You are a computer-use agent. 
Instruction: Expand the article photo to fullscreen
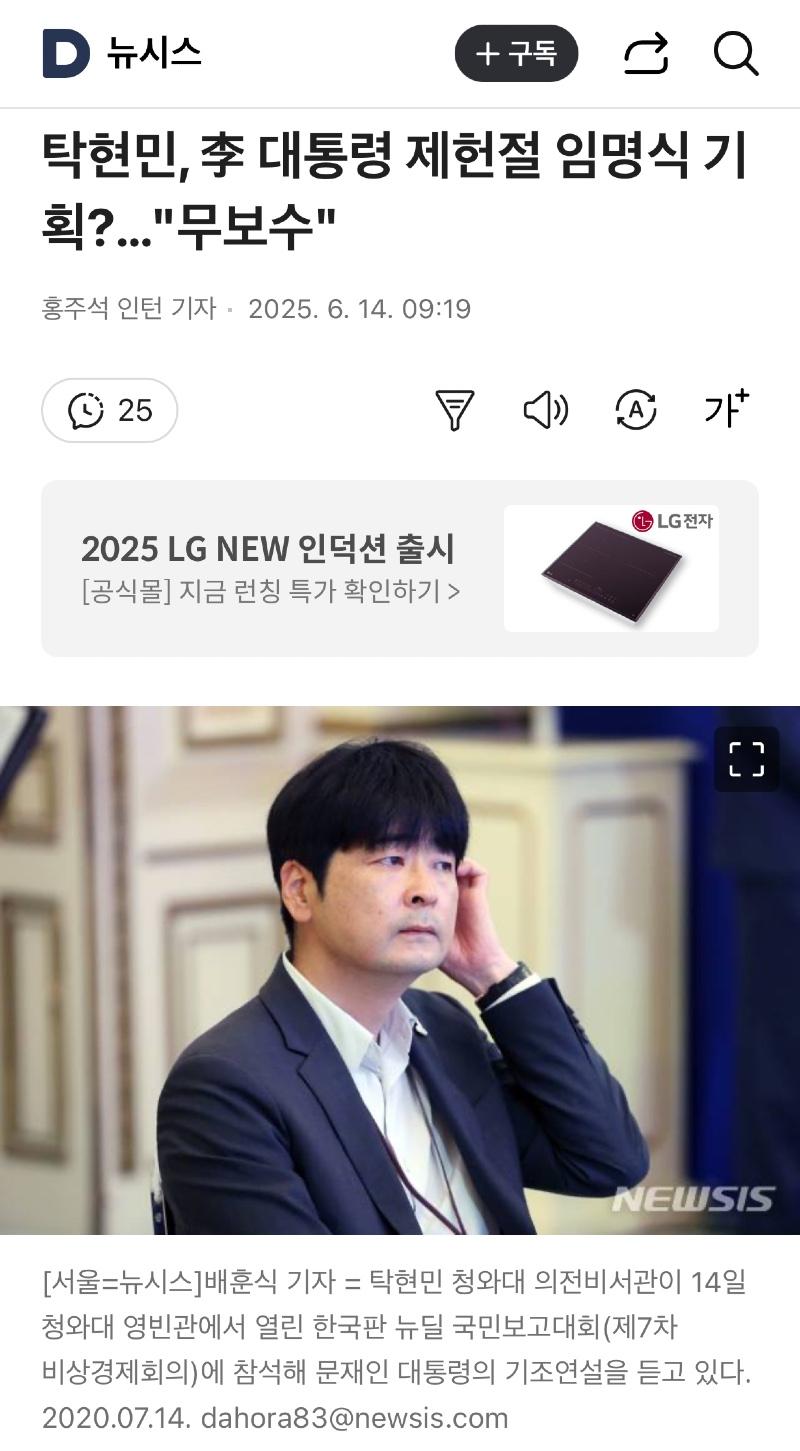coord(746,759)
